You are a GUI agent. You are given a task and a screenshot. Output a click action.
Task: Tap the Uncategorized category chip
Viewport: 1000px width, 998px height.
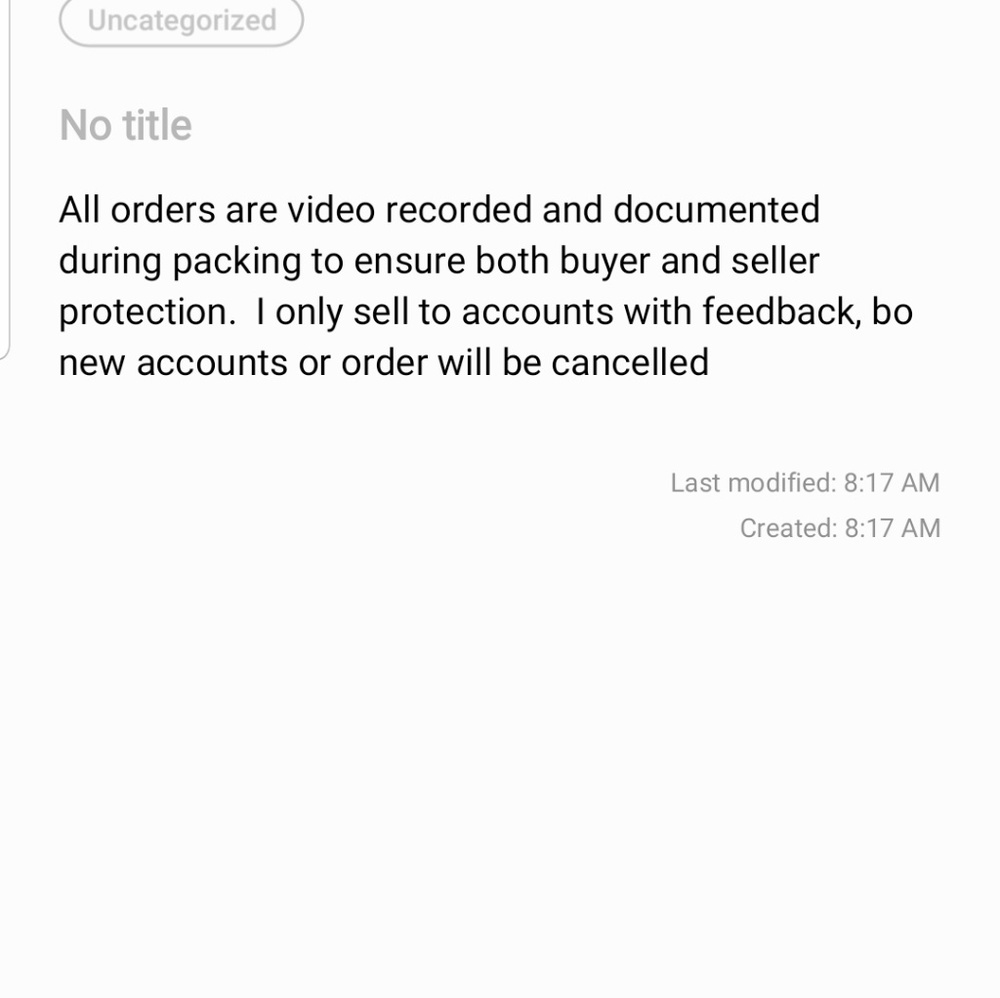coord(181,21)
